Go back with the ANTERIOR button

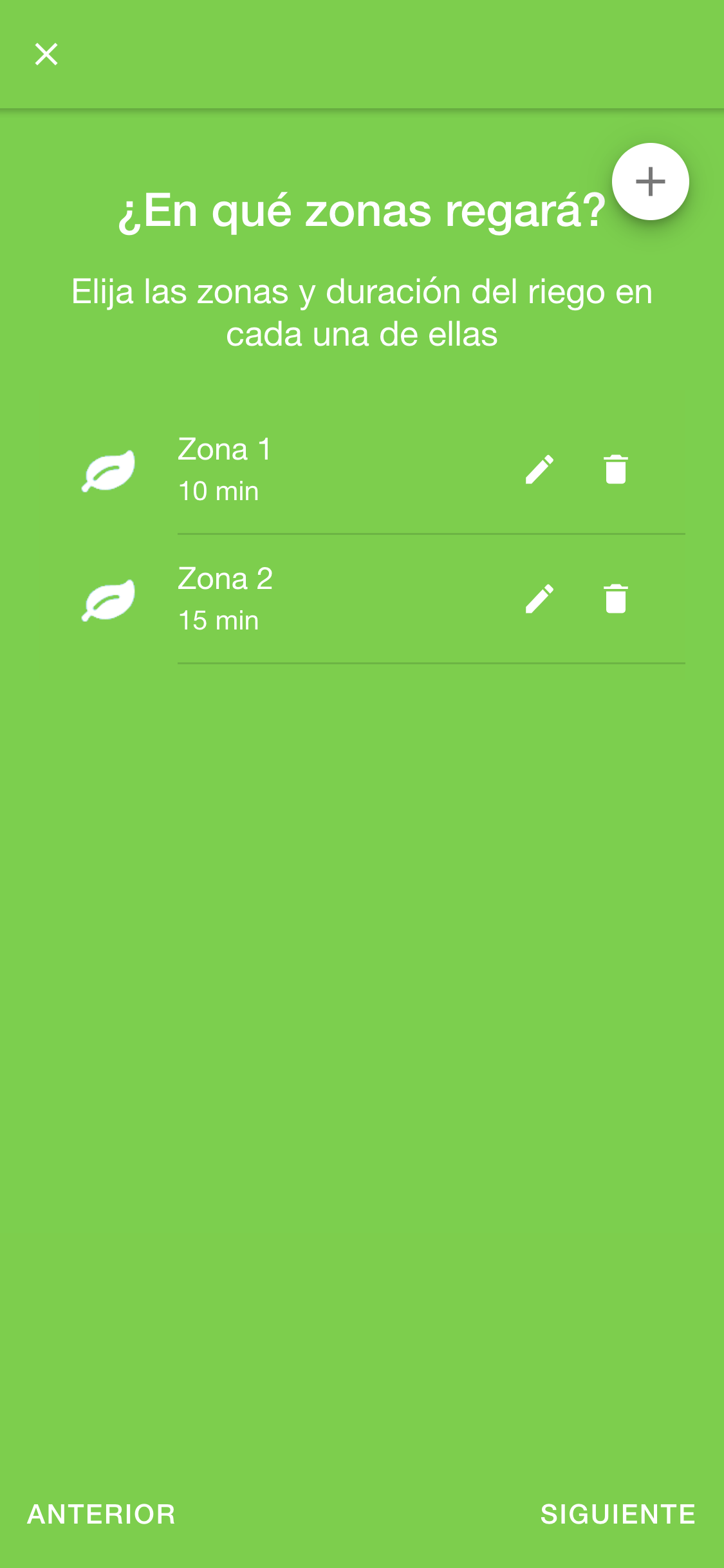tap(101, 1514)
